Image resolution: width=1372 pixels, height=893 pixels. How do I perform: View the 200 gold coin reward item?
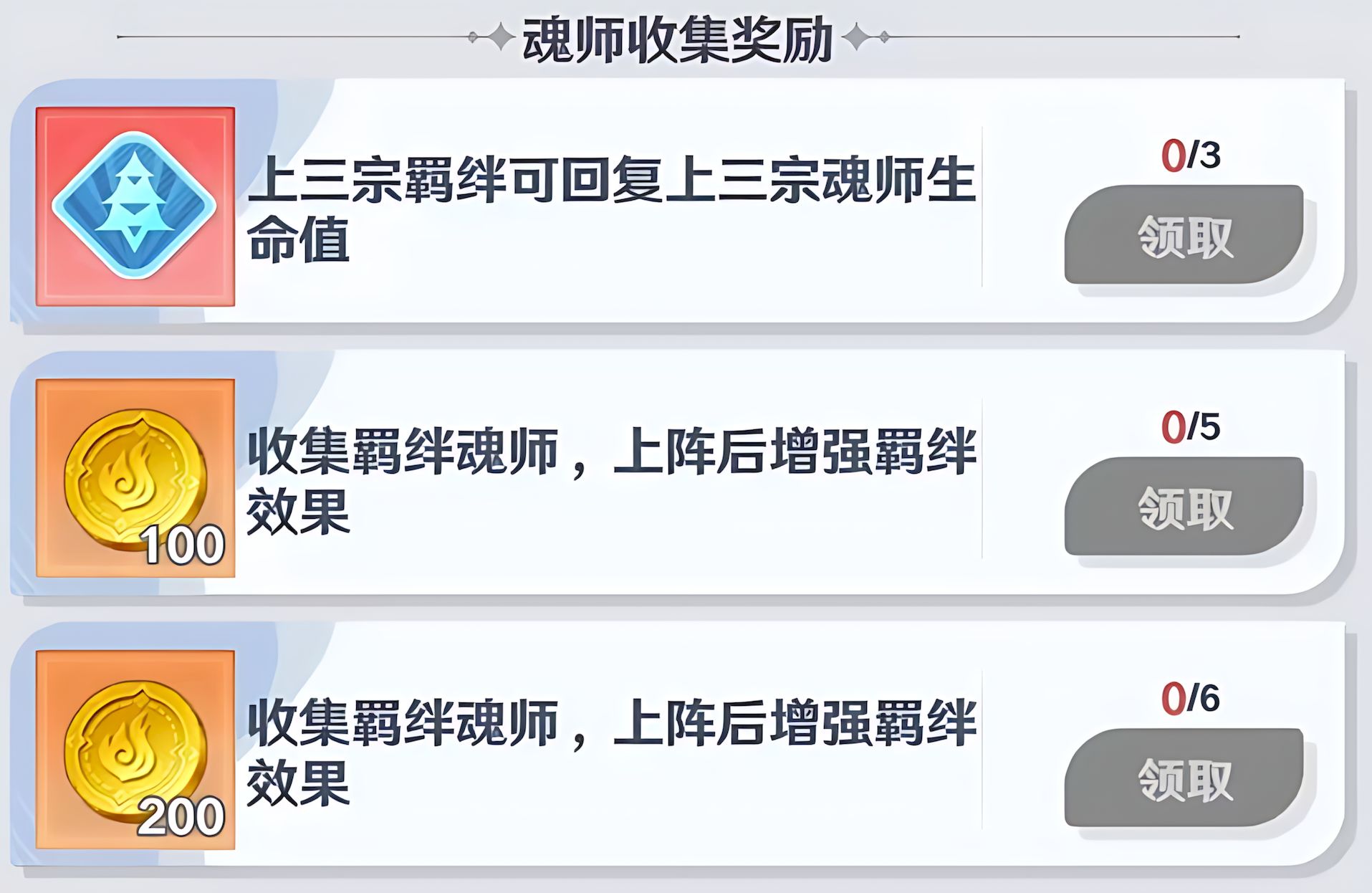pyautogui.click(x=135, y=750)
